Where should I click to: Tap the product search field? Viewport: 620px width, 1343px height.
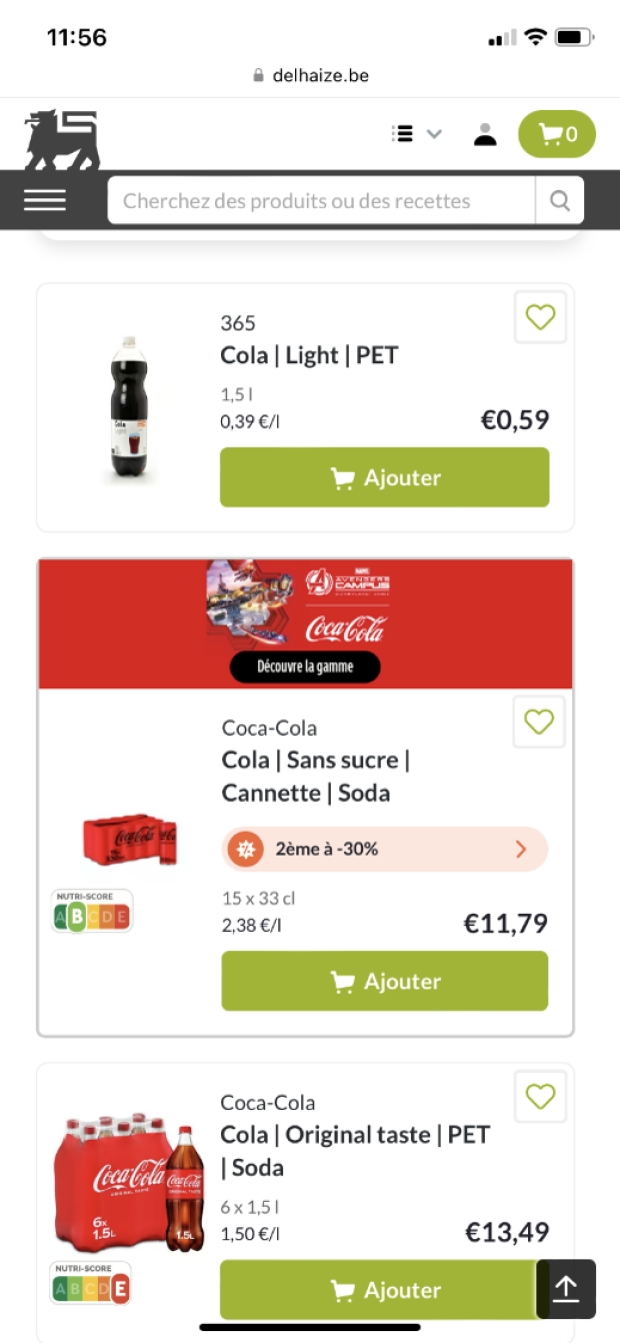(320, 201)
